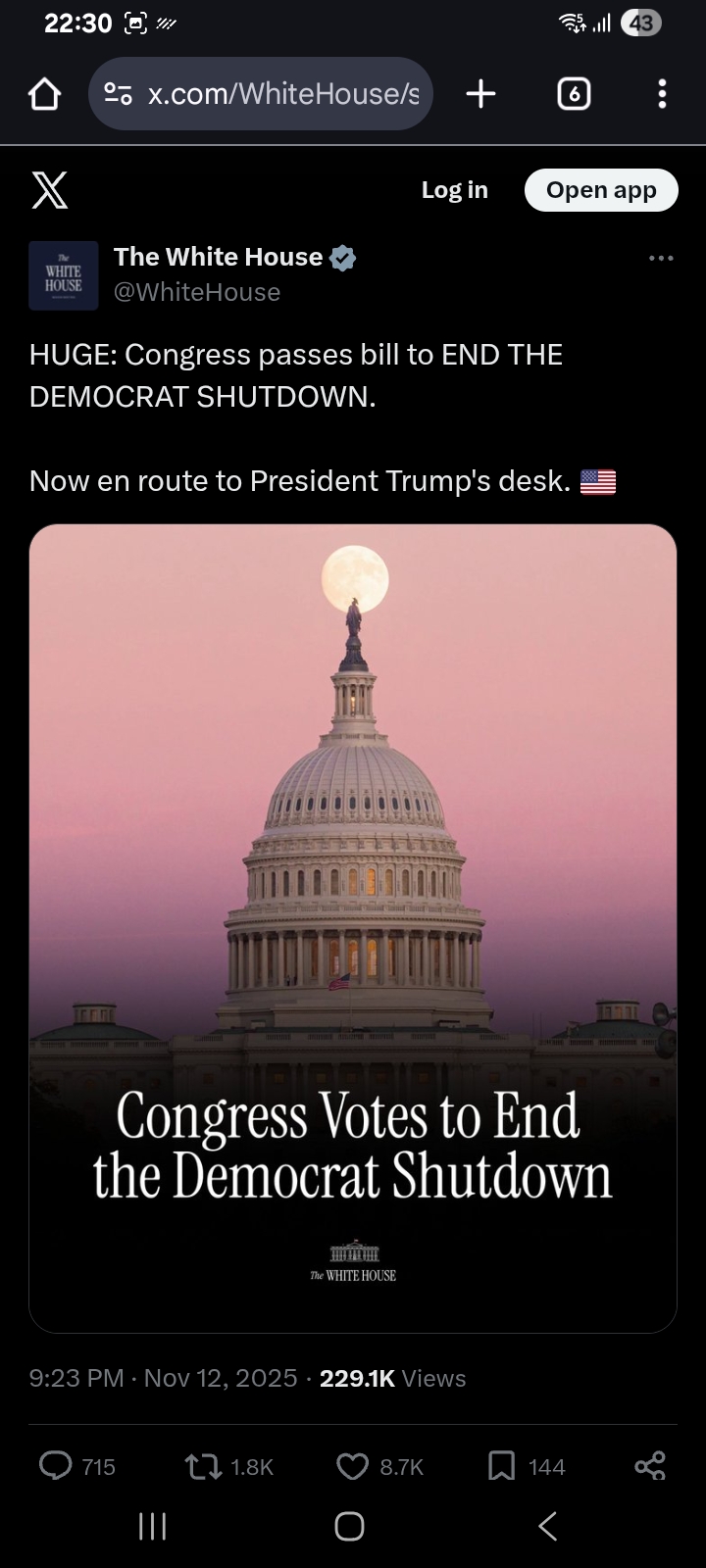Open the browser home page
This screenshot has height=1568, width=706.
click(45, 94)
